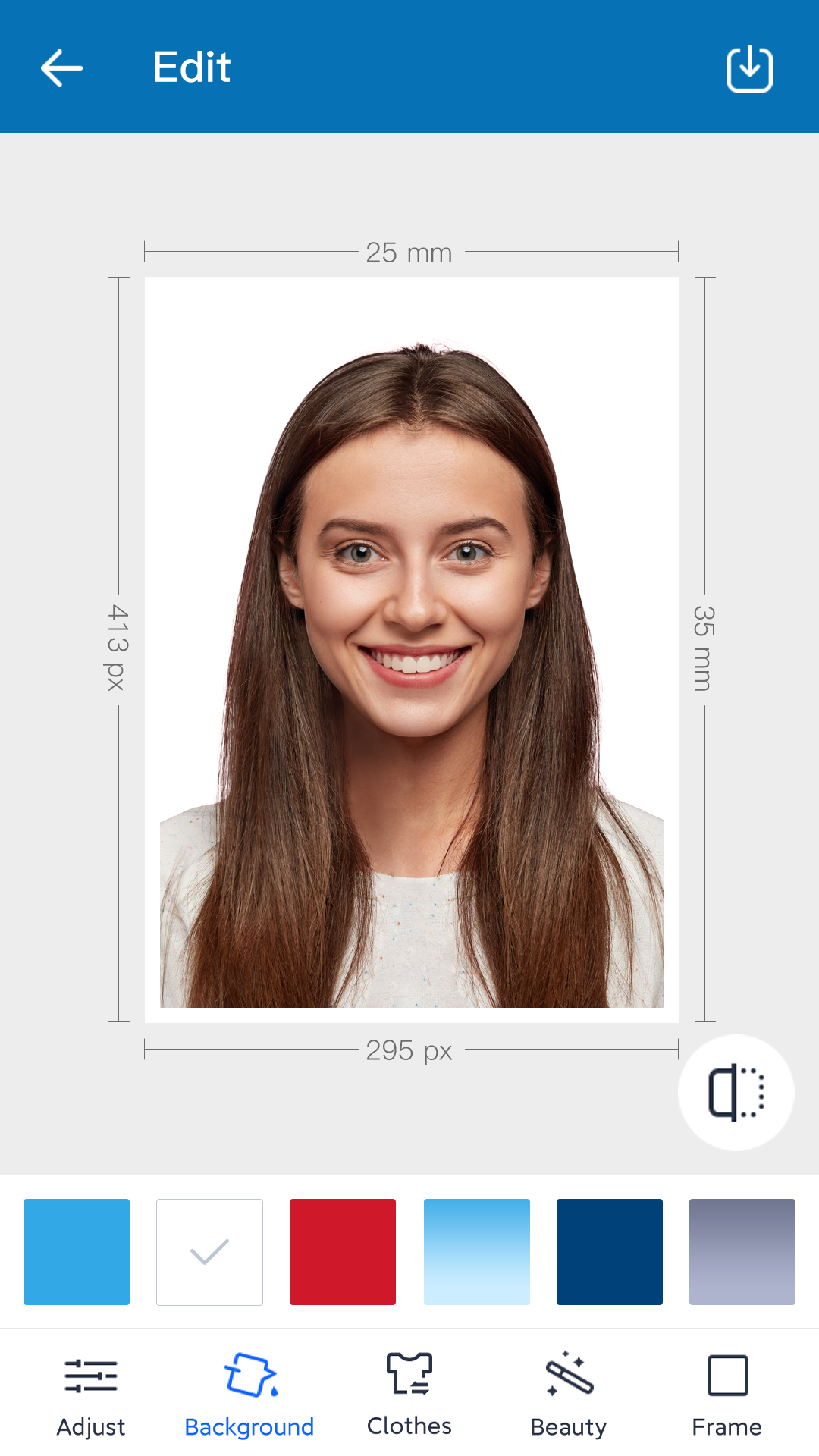819x1456 pixels.
Task: Select the blue gradient background swatch
Action: coord(476,1252)
